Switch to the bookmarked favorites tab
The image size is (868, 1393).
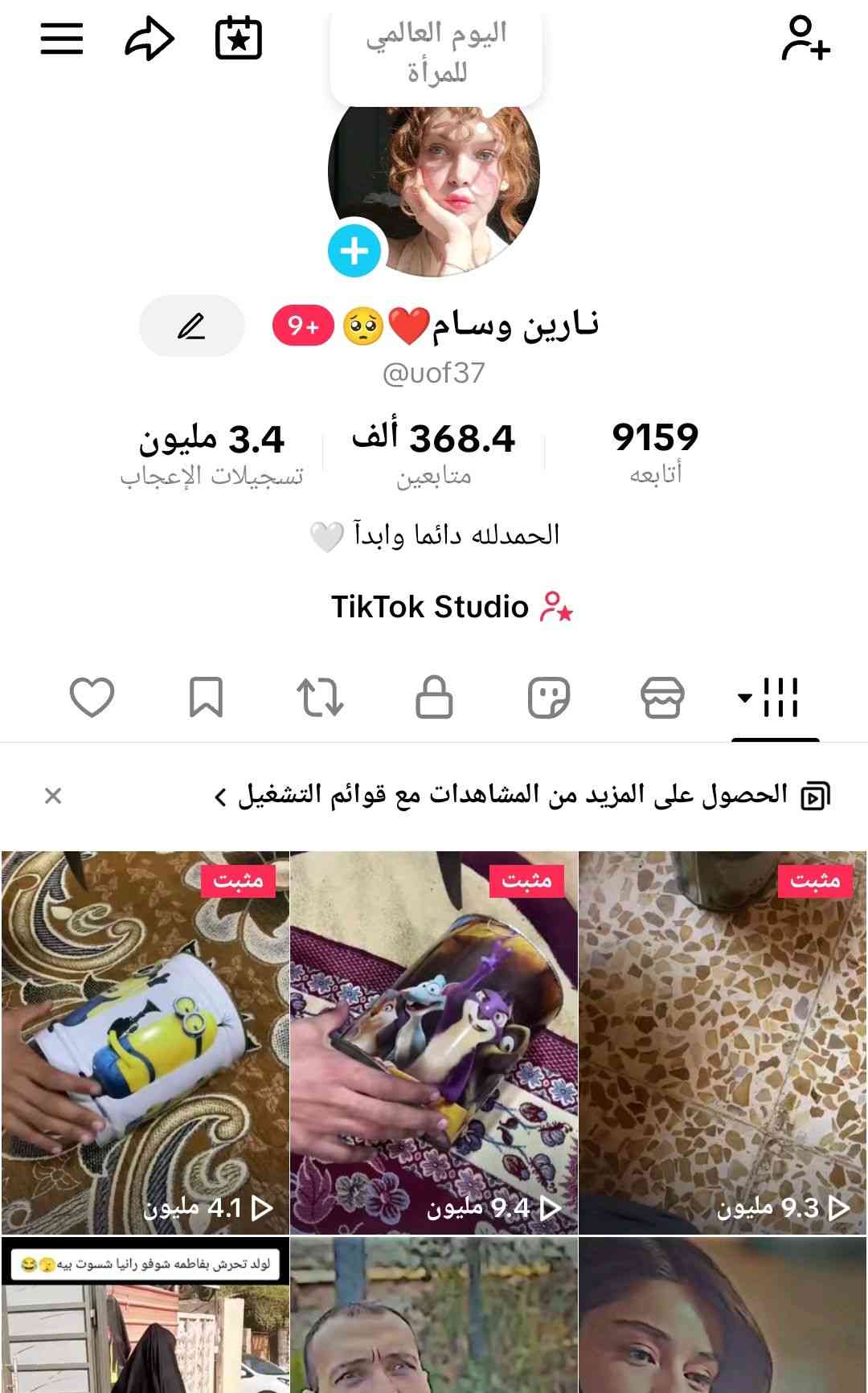point(206,697)
